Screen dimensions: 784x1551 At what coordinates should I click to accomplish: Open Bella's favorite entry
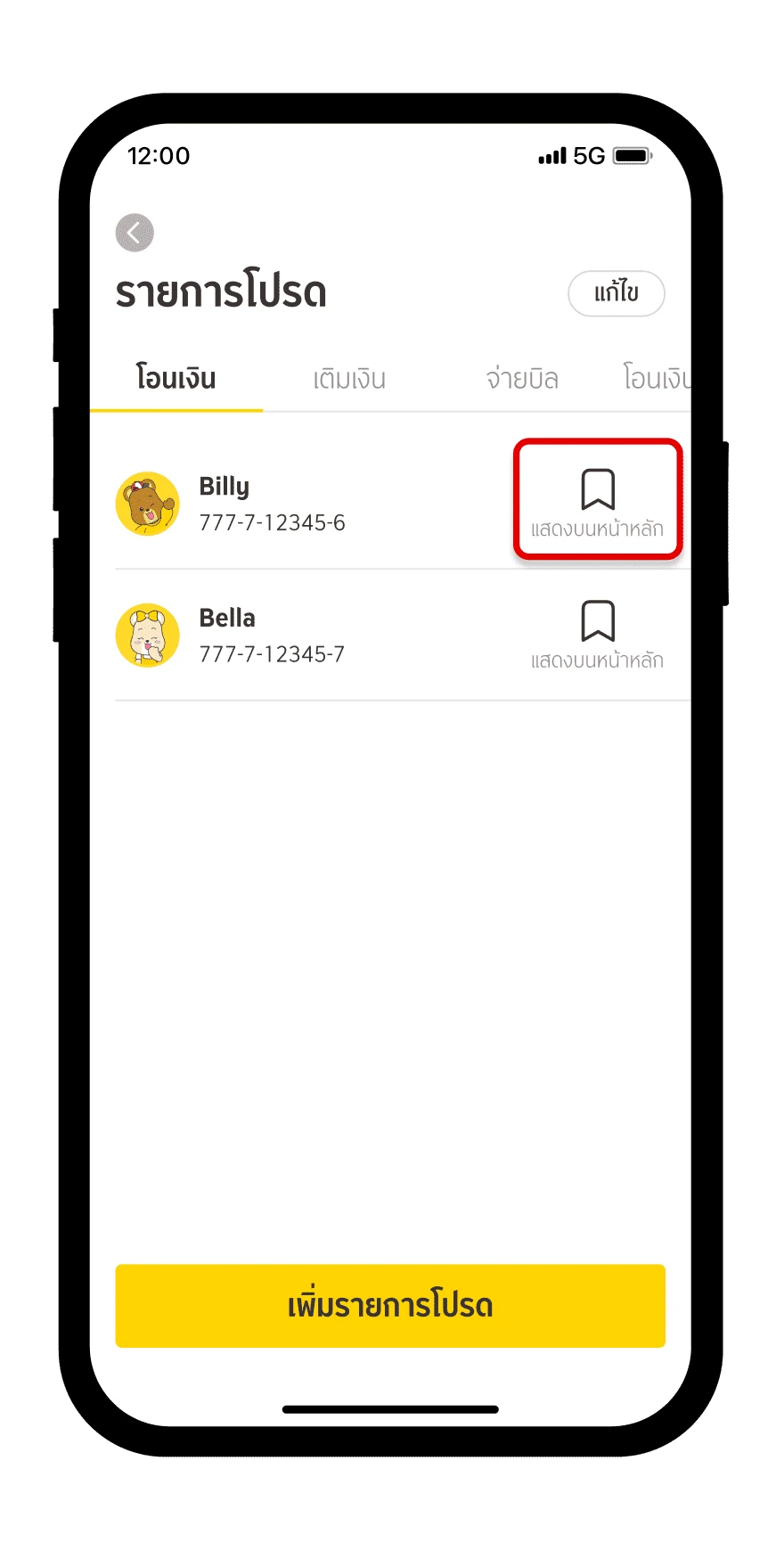click(272, 636)
